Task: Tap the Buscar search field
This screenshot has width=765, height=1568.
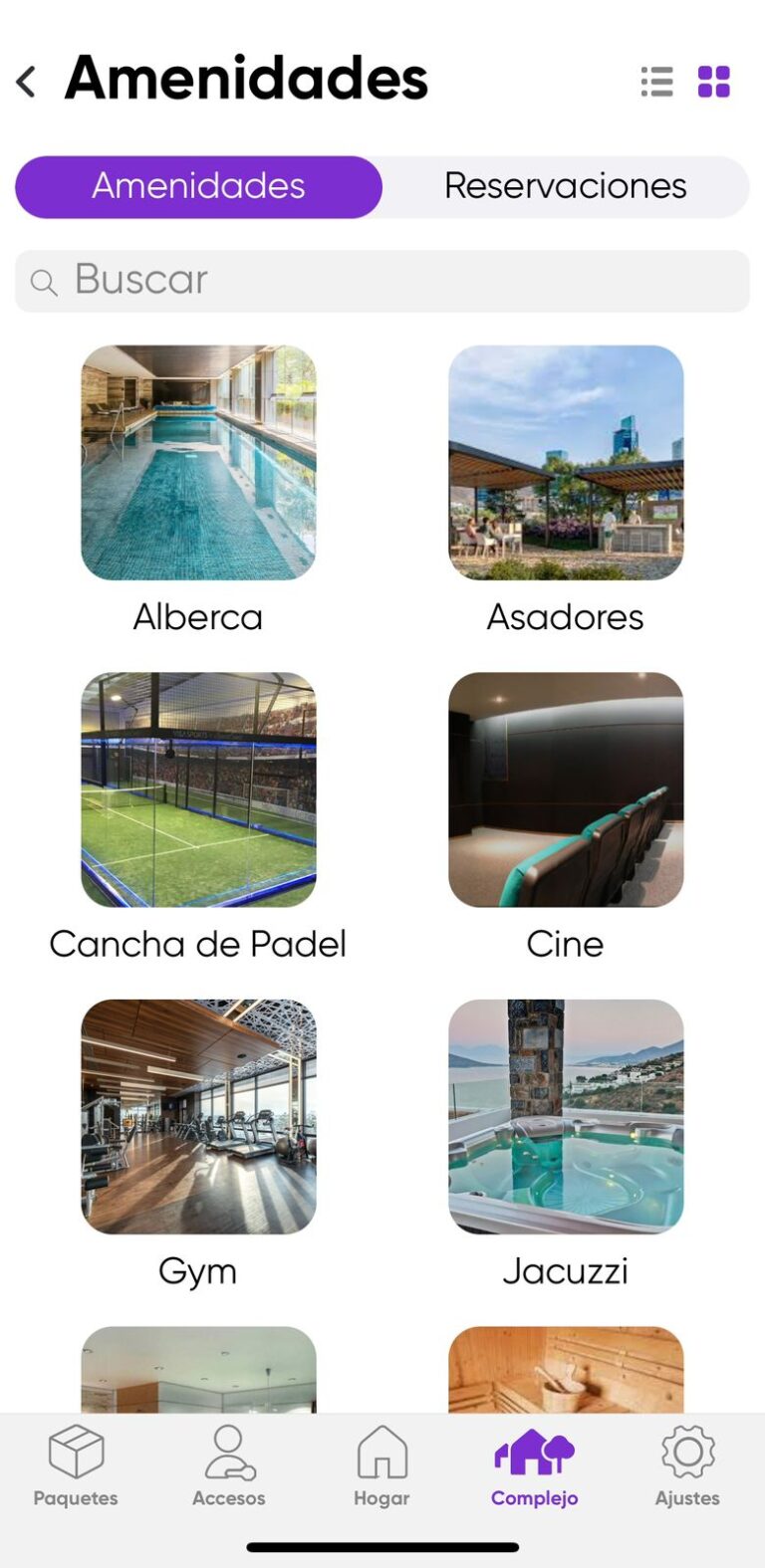Action: pos(382,281)
